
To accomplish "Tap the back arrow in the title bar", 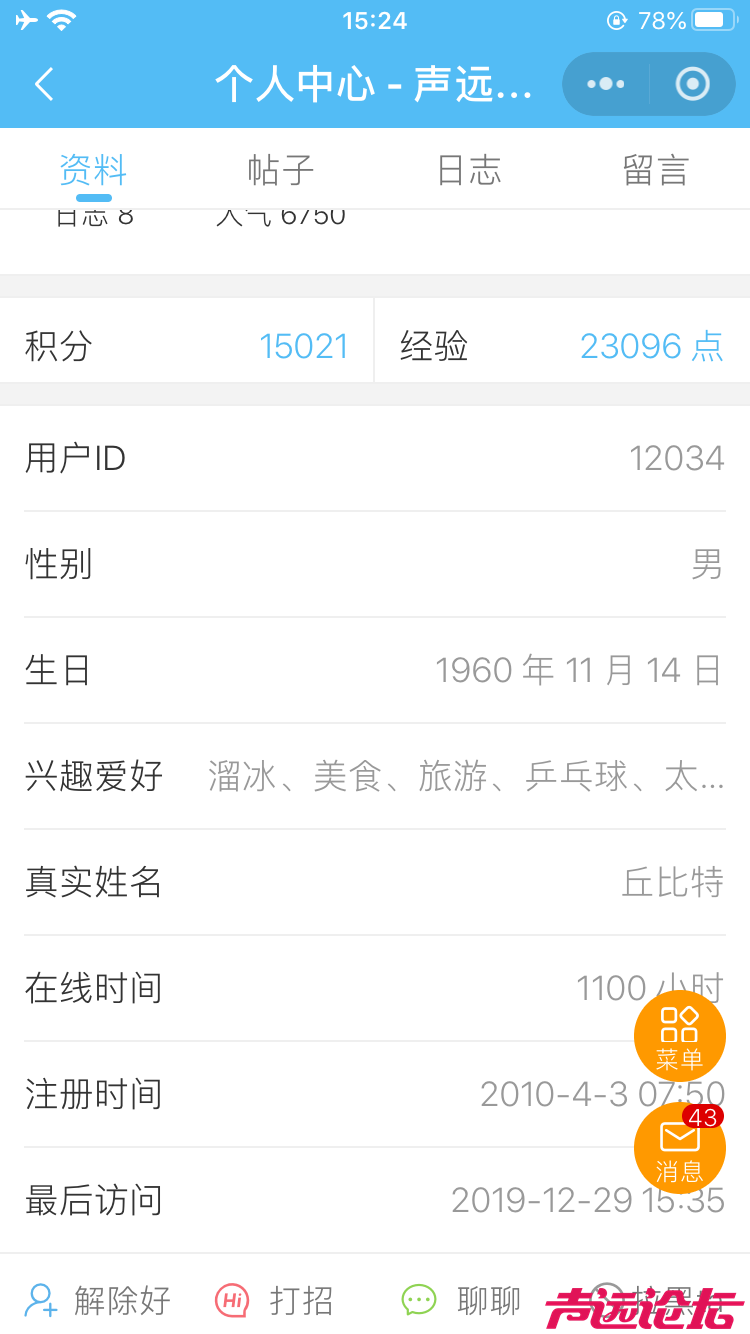I will [x=43, y=84].
